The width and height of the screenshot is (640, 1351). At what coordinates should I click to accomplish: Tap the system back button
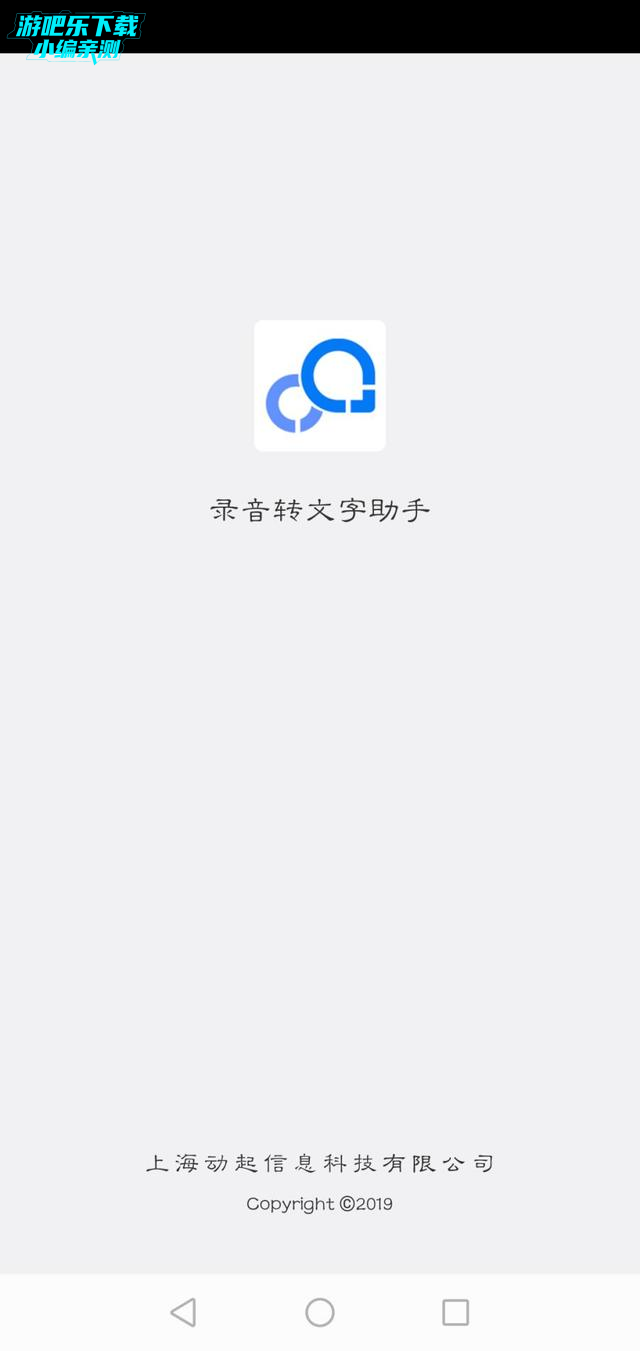coord(183,1312)
